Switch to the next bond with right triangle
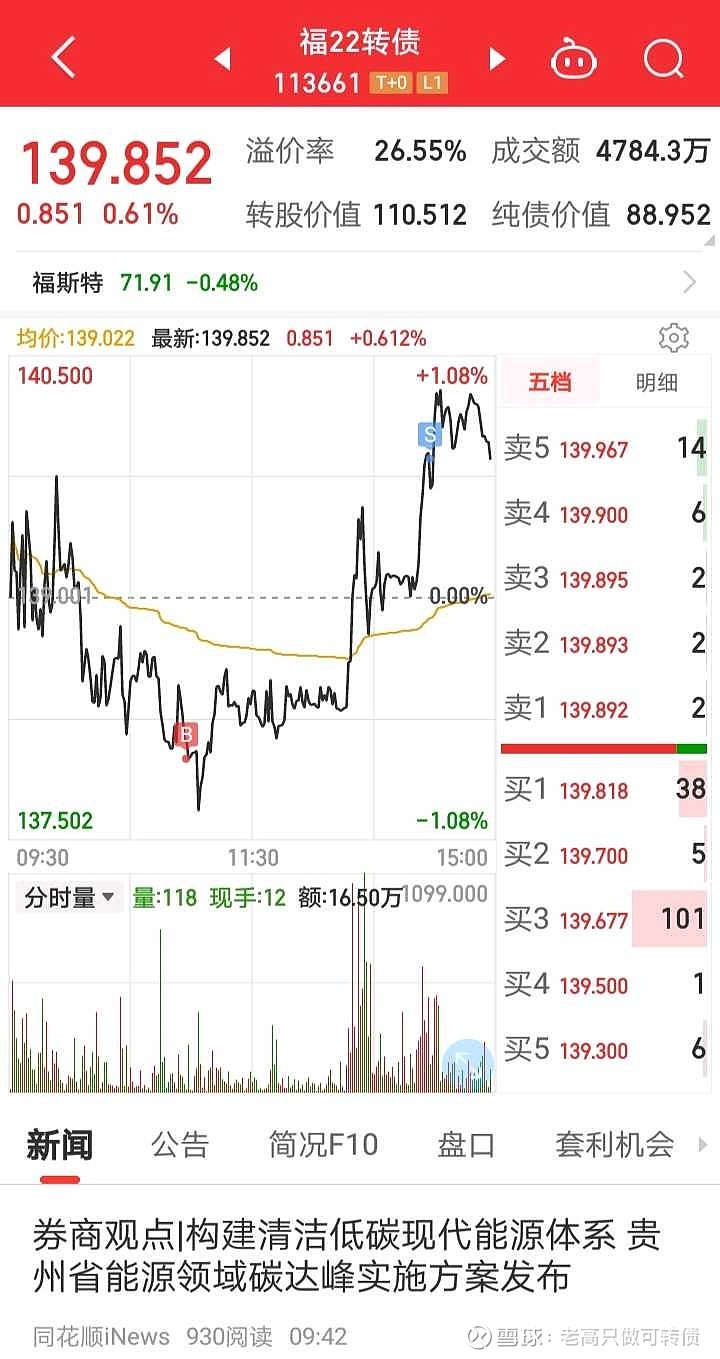Viewport: 720px width, 1359px height. click(x=497, y=59)
